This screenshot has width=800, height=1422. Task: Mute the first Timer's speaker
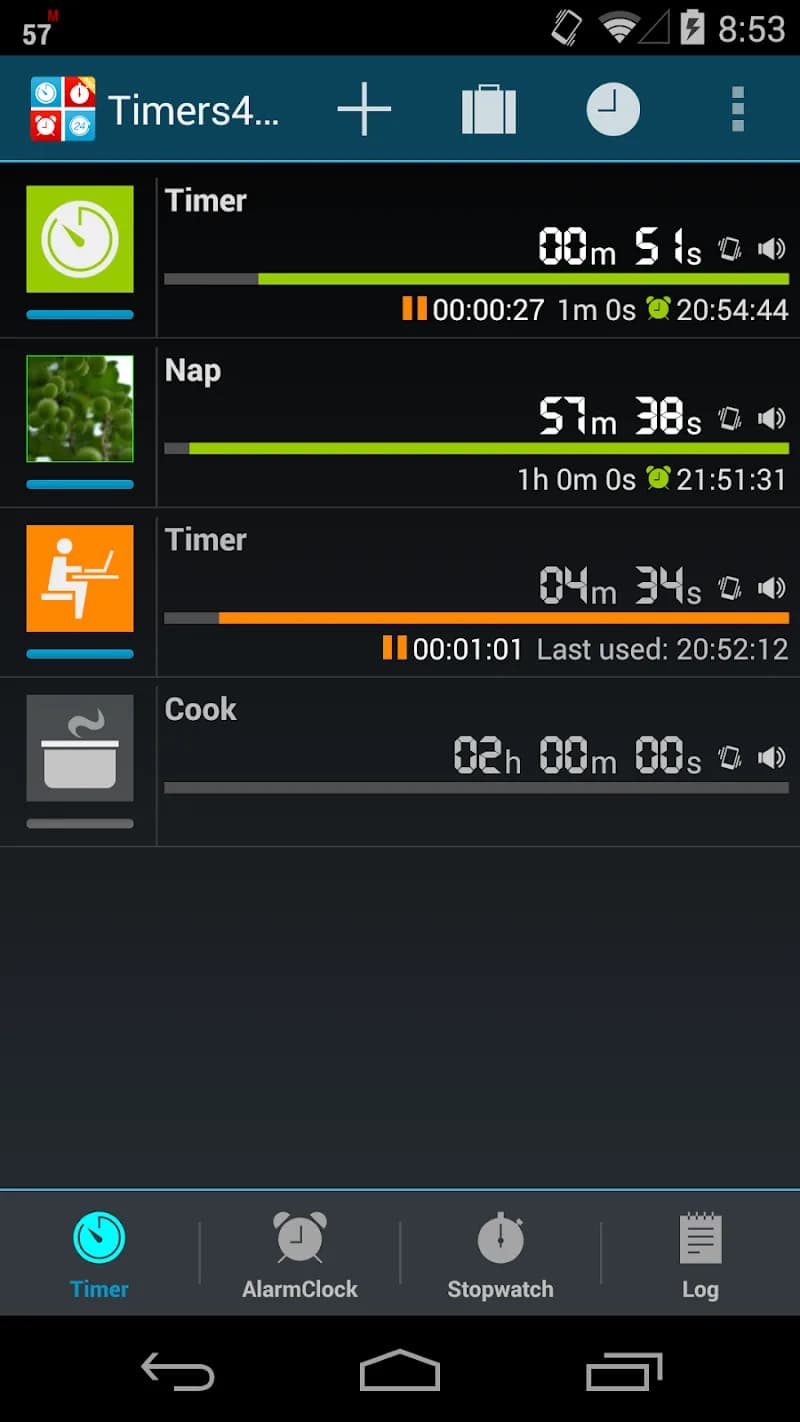click(770, 249)
